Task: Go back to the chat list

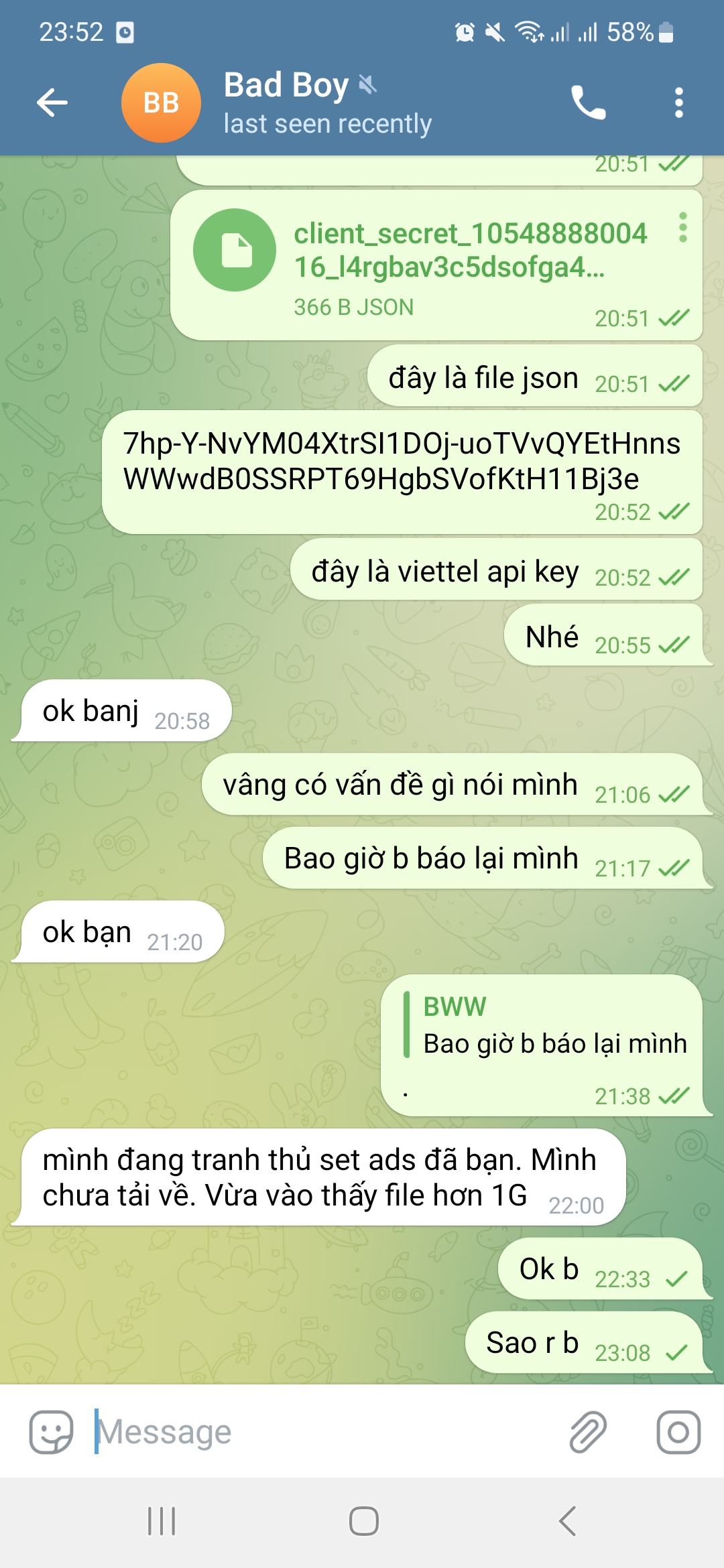Action: tap(52, 103)
